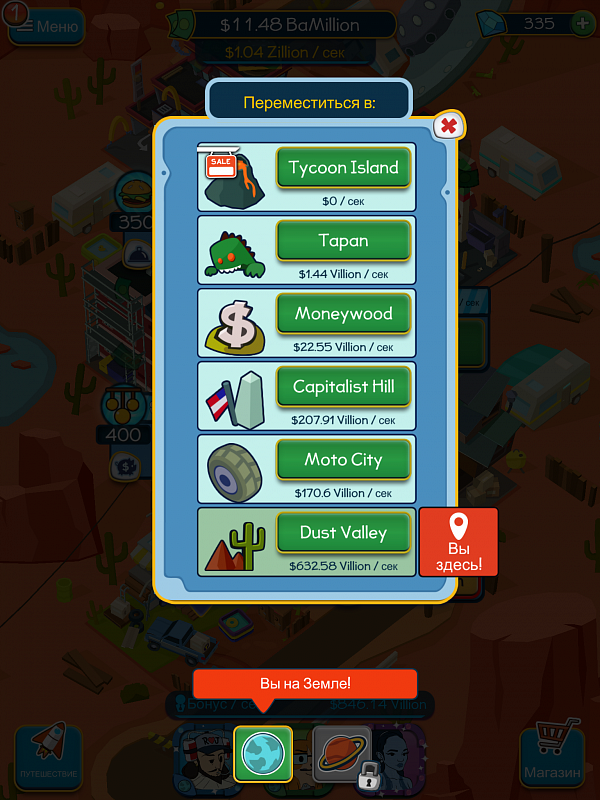Screen dimensions: 600x800
Task: Move to Moneywood
Action: 344,314
